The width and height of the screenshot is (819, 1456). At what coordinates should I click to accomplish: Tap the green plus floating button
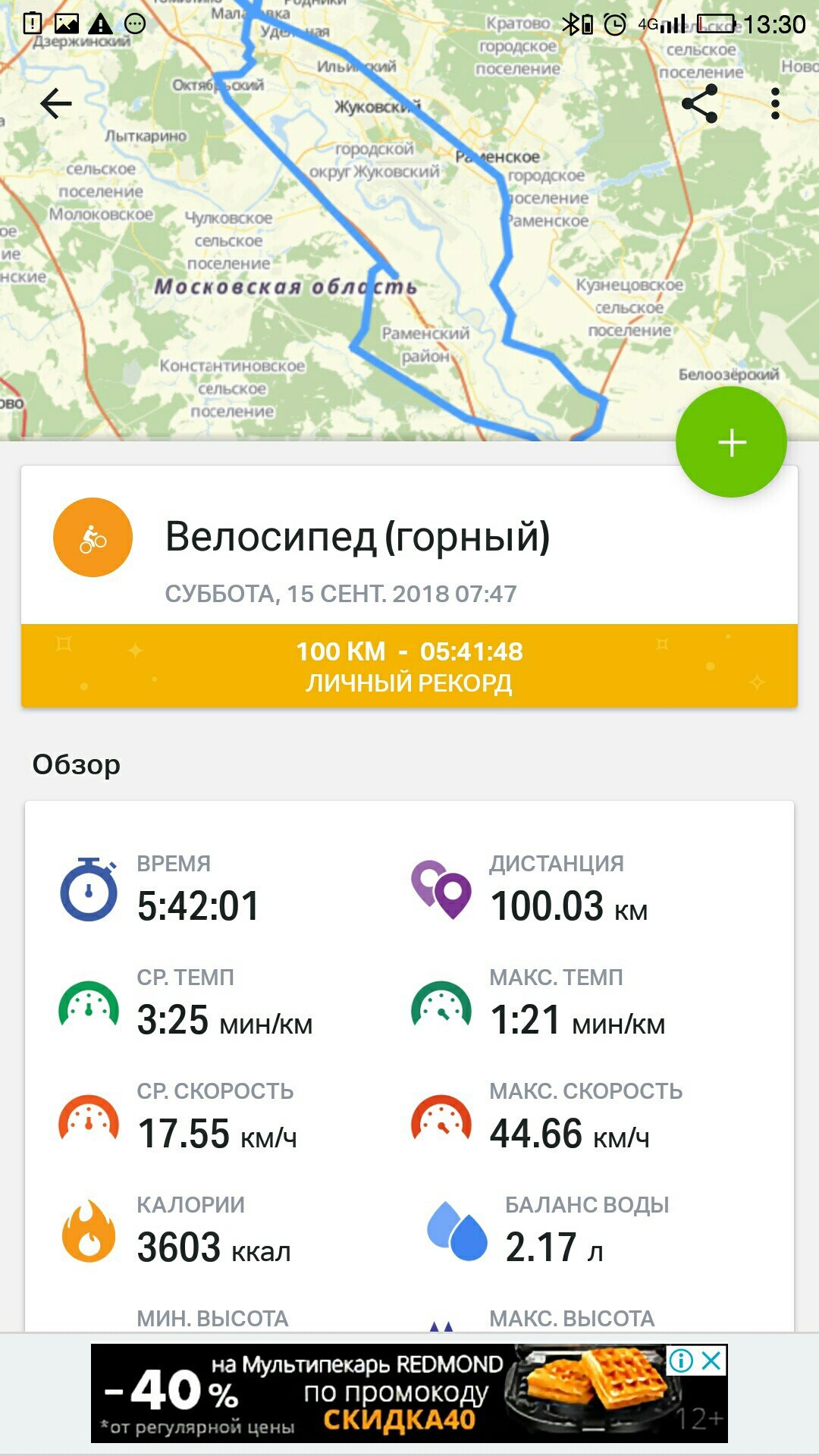click(x=731, y=442)
